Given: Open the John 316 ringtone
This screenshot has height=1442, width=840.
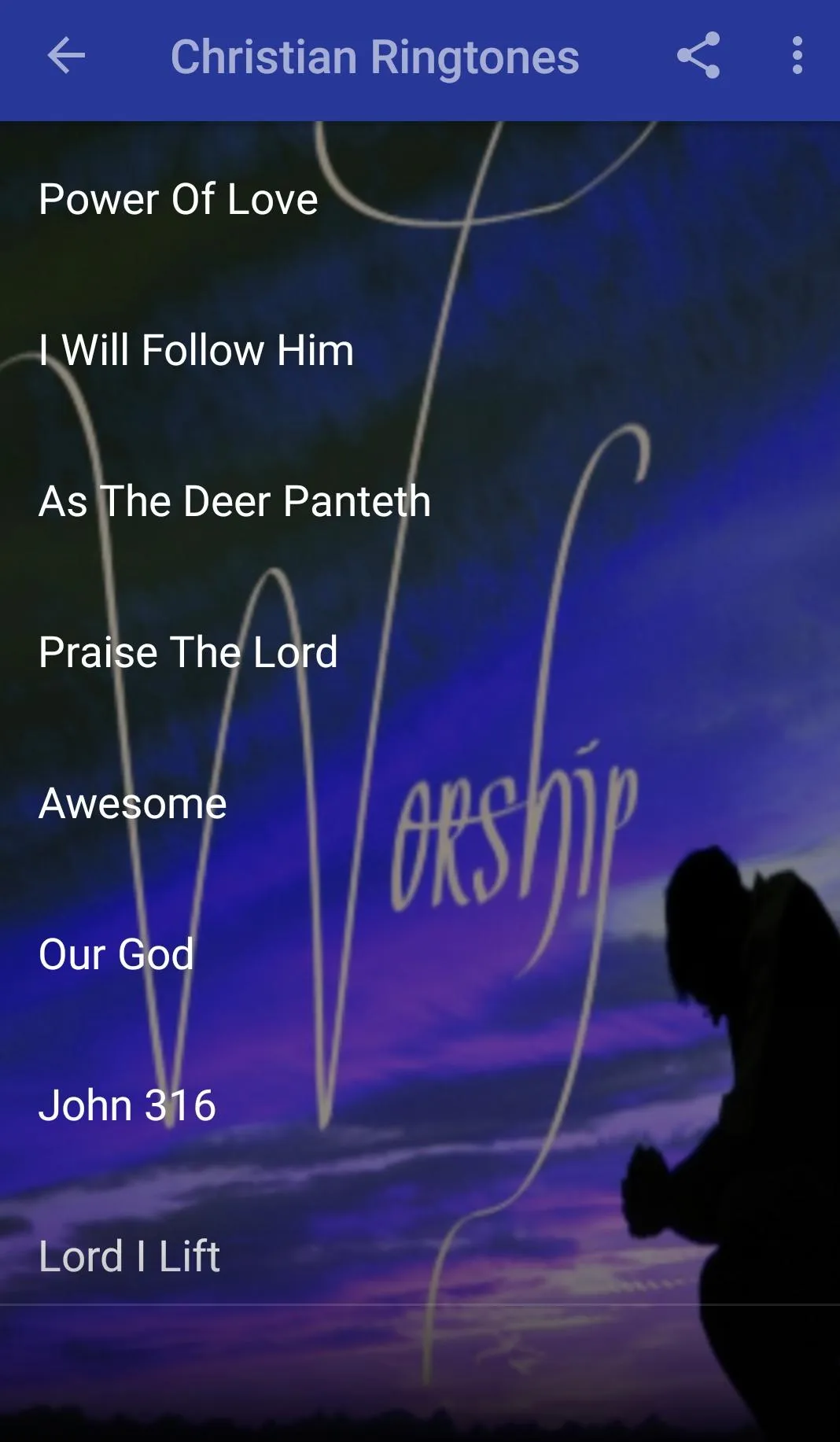Looking at the screenshot, I should 420,1105.
